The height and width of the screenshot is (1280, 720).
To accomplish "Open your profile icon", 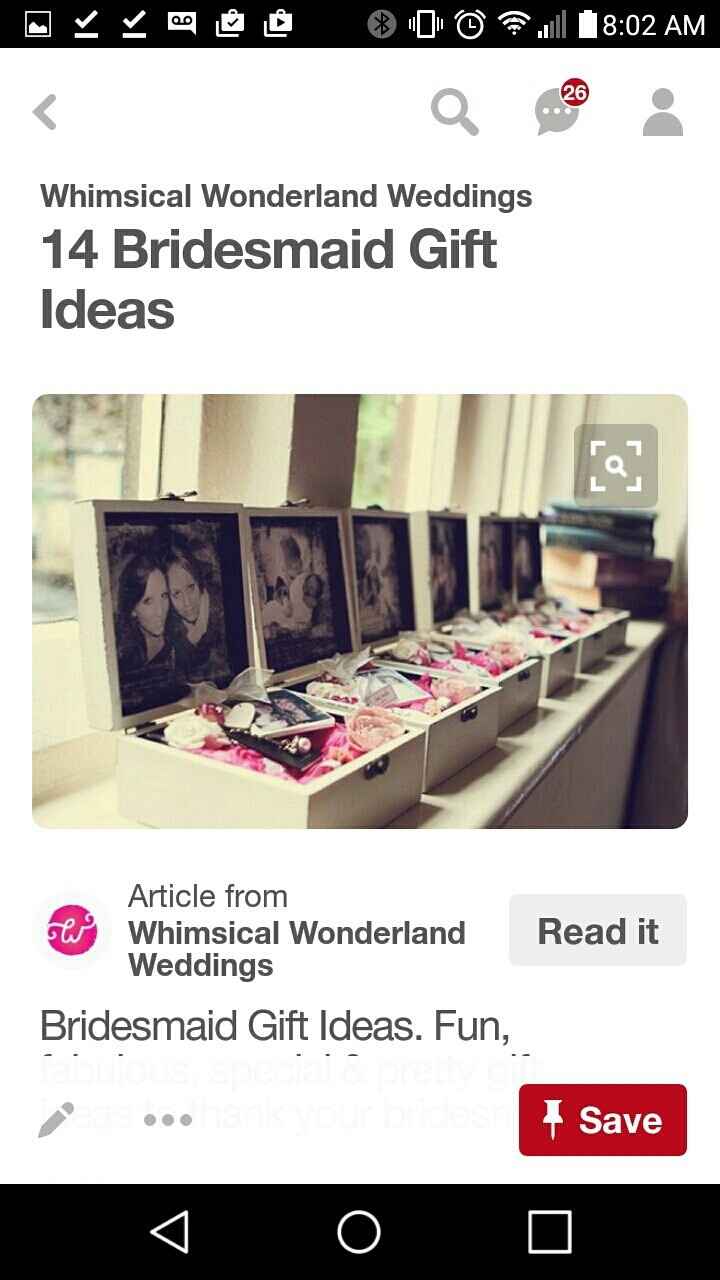I will click(662, 112).
